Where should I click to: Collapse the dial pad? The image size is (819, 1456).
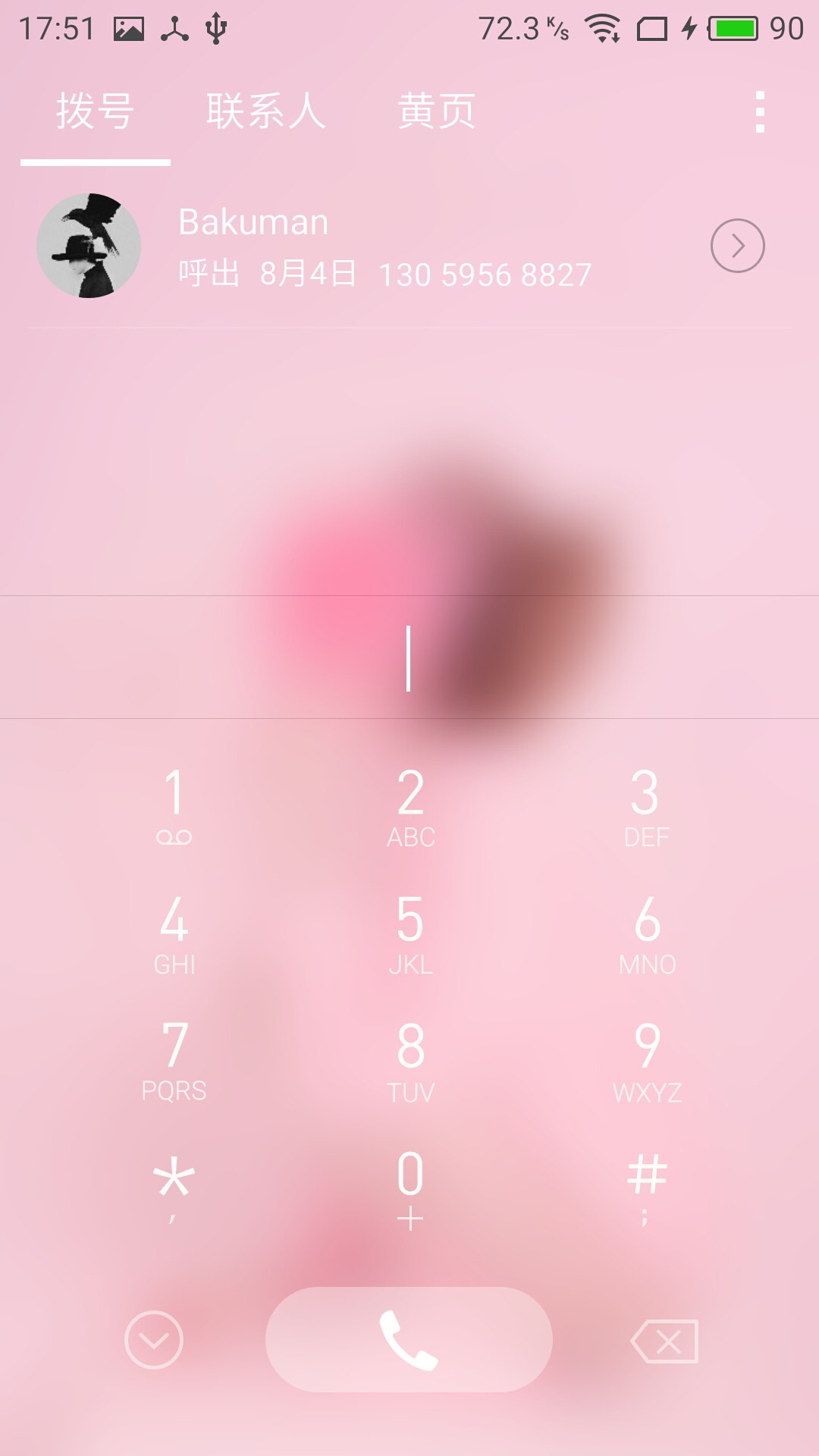pos(154,1340)
